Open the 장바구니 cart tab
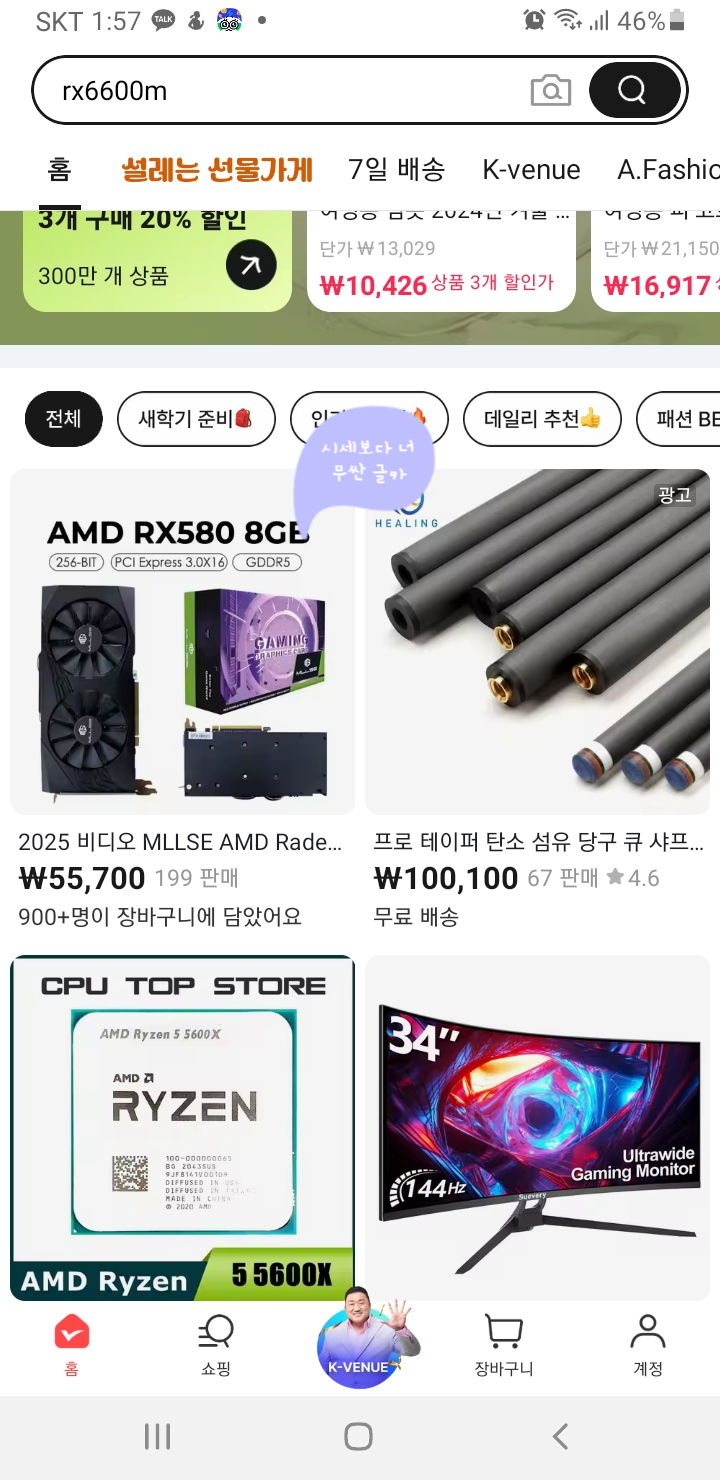720x1480 pixels. pos(503,1345)
